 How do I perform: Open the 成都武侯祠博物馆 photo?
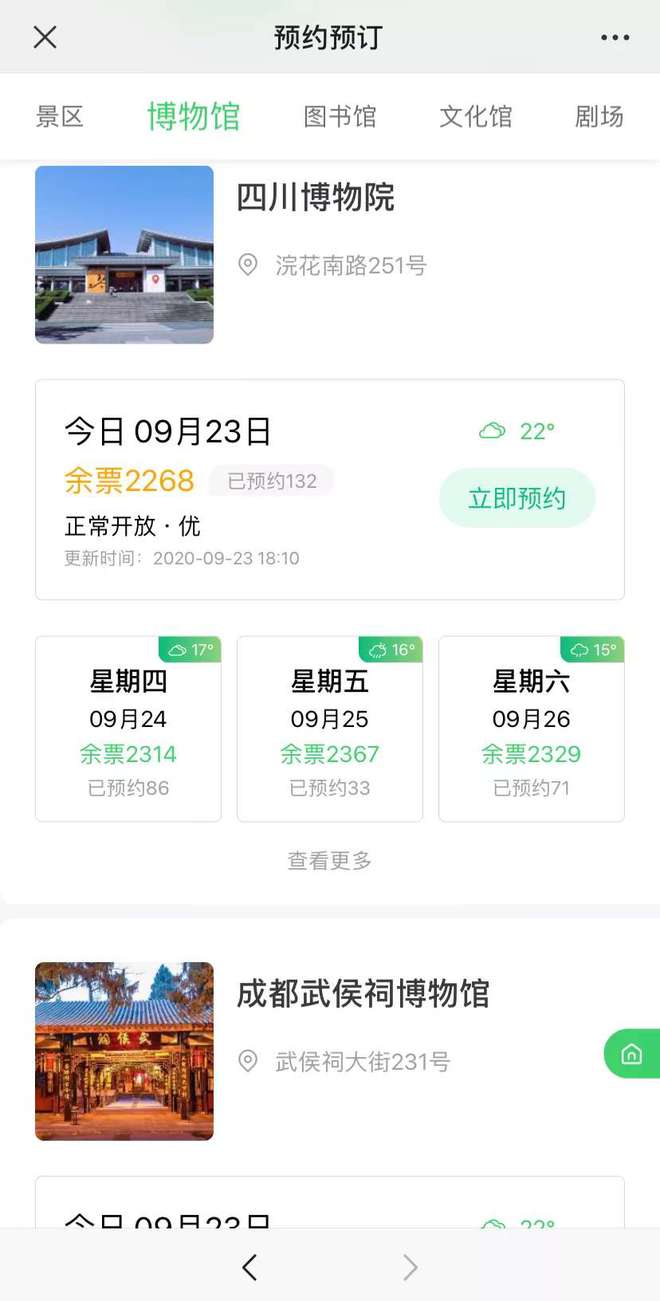pyautogui.click(x=124, y=1051)
